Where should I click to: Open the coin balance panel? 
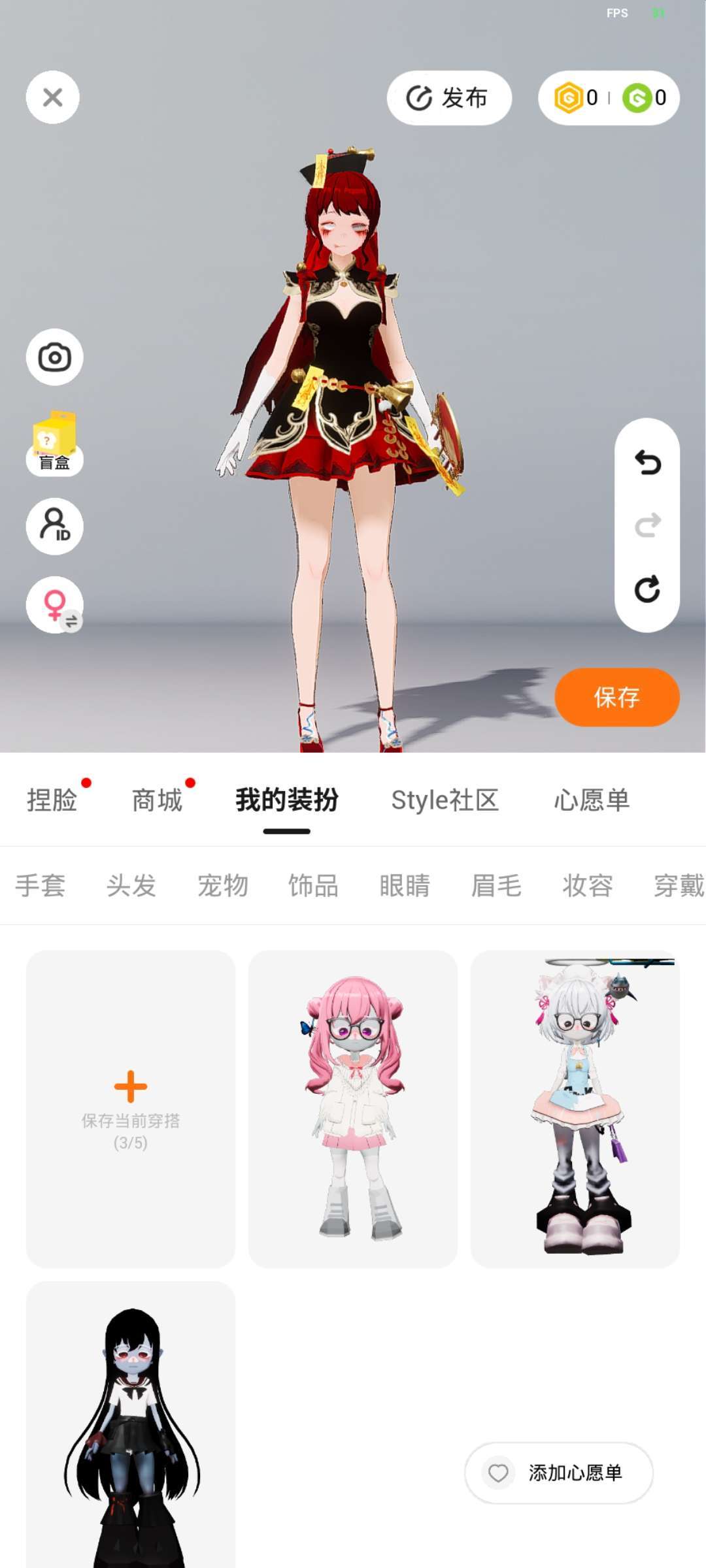pyautogui.click(x=609, y=98)
